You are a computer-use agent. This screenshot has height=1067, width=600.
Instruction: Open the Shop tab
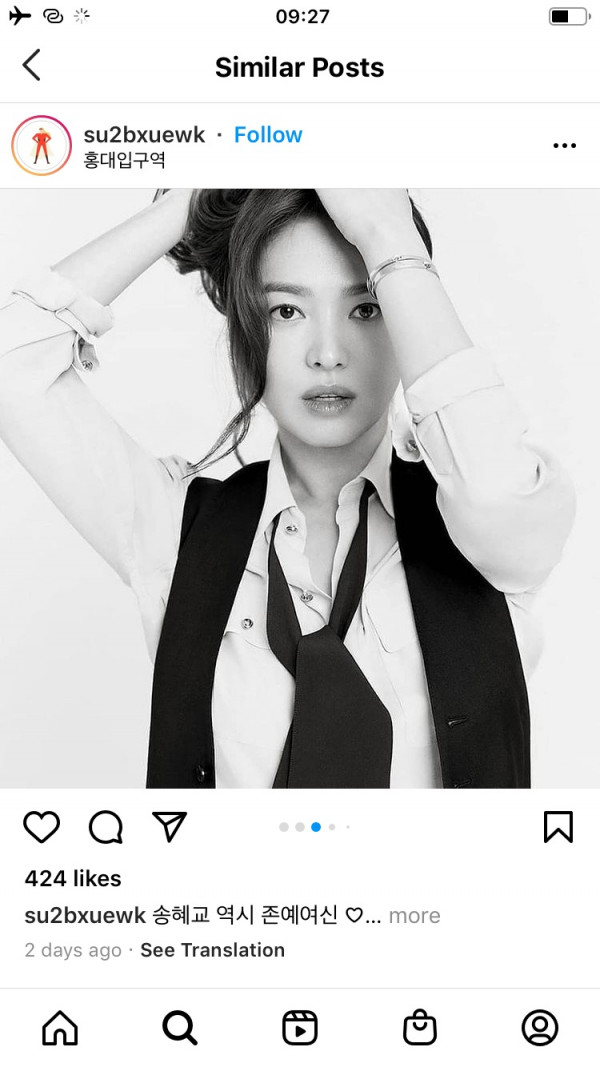click(420, 1027)
